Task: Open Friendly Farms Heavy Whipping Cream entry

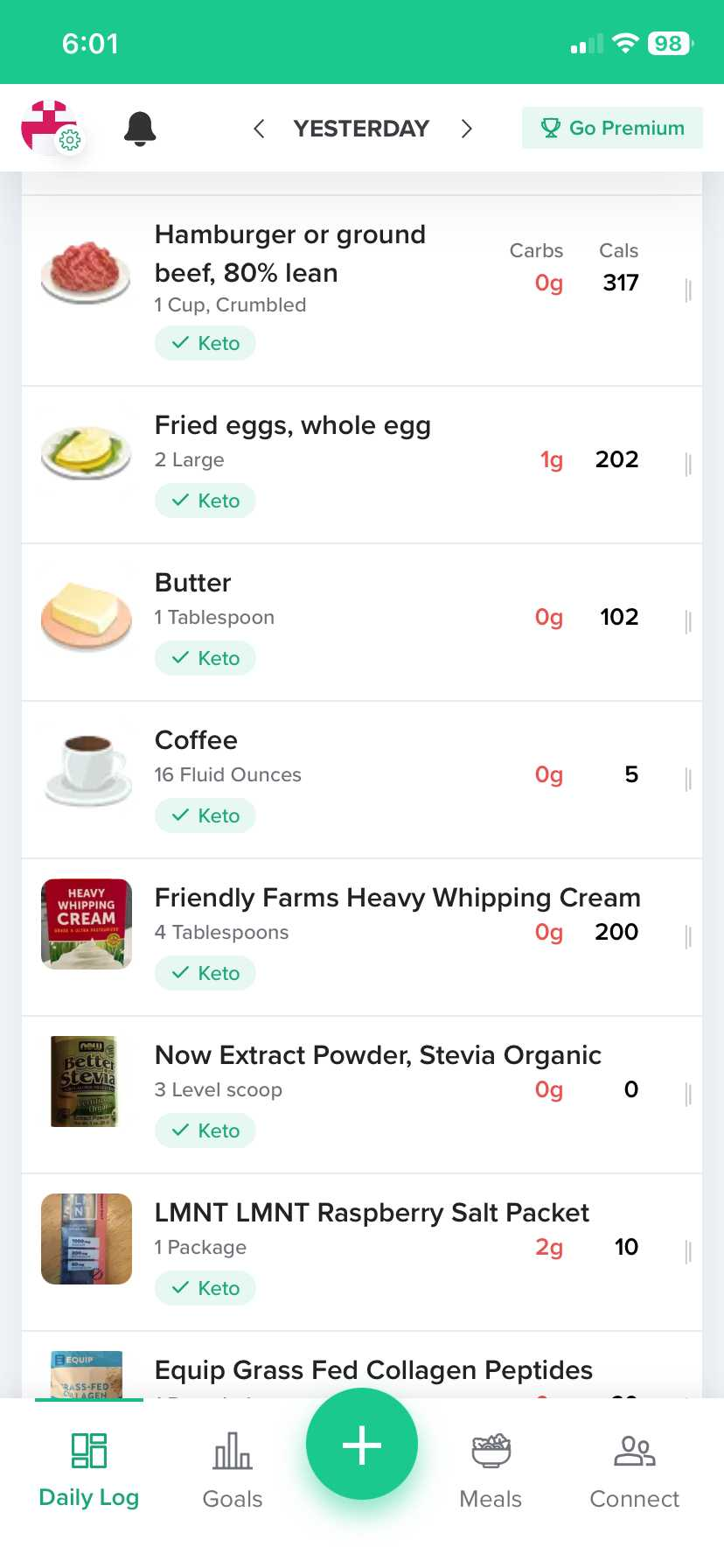Action: coord(397,899)
